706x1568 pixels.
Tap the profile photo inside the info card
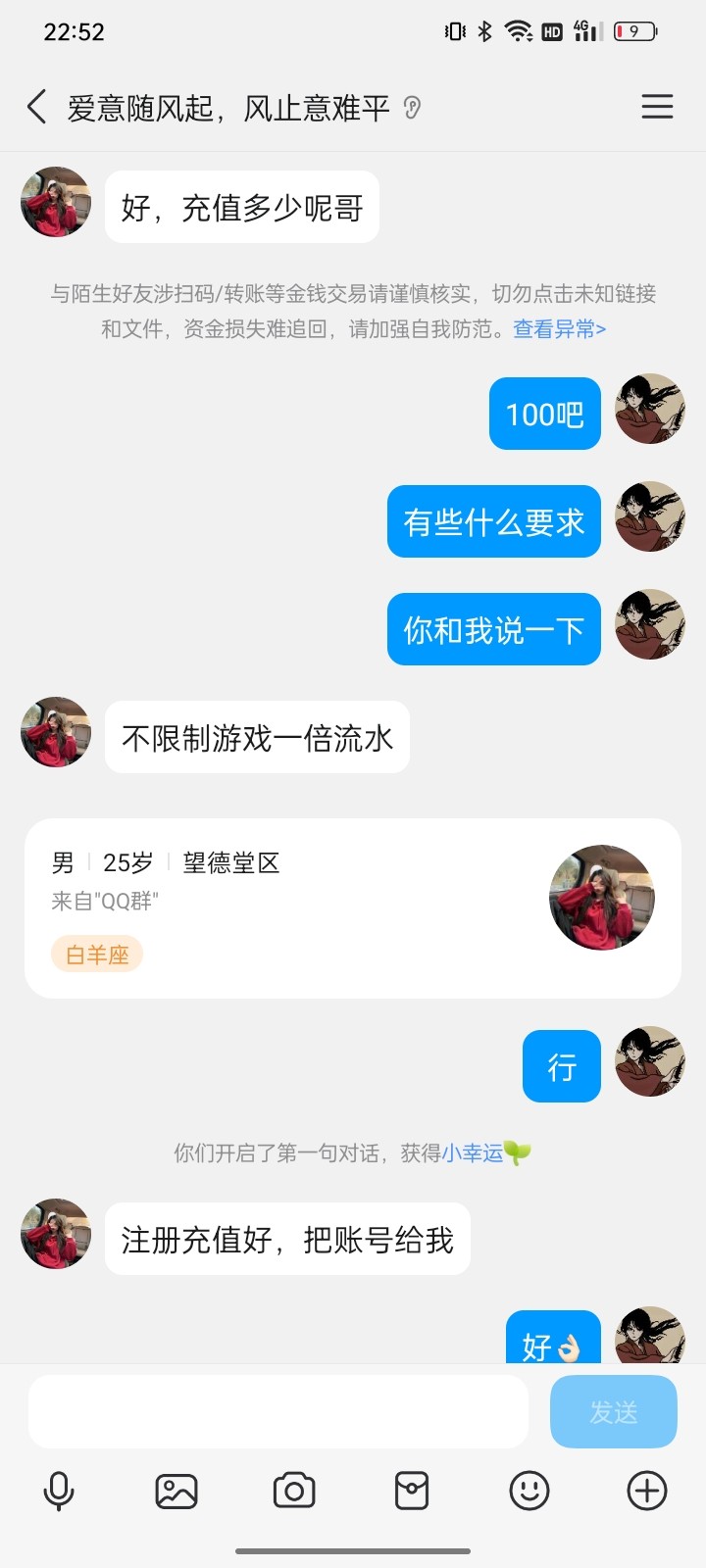click(602, 898)
